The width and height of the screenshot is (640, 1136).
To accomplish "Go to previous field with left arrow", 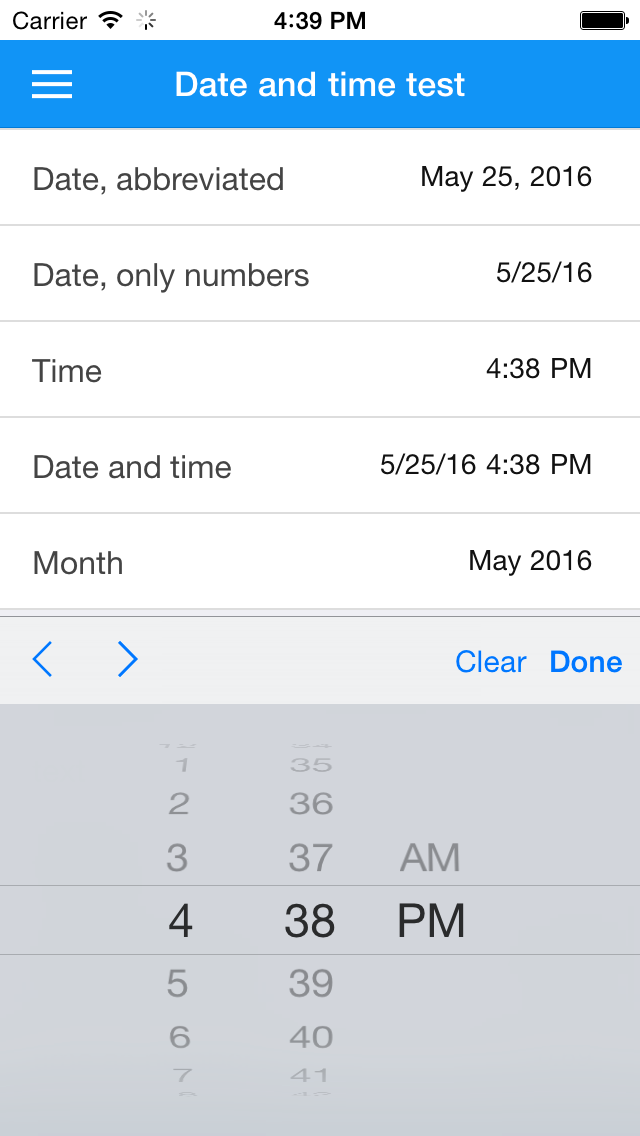I will pos(43,659).
